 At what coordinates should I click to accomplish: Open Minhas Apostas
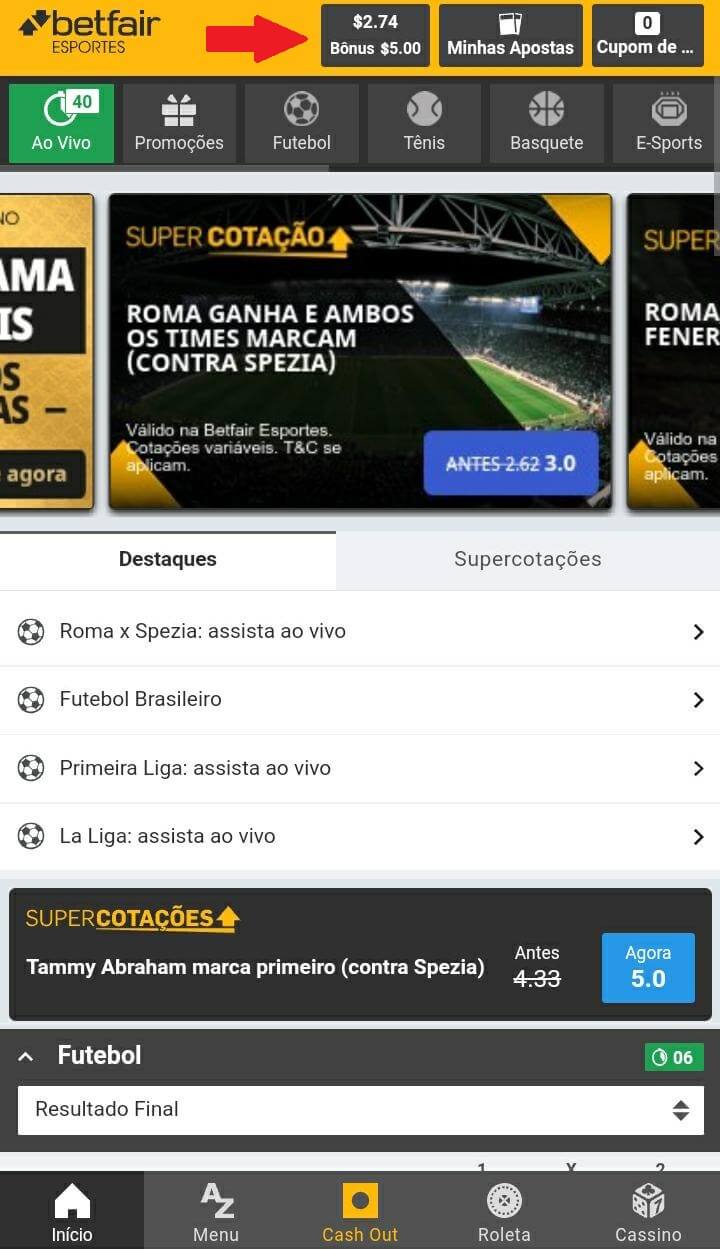(x=510, y=35)
